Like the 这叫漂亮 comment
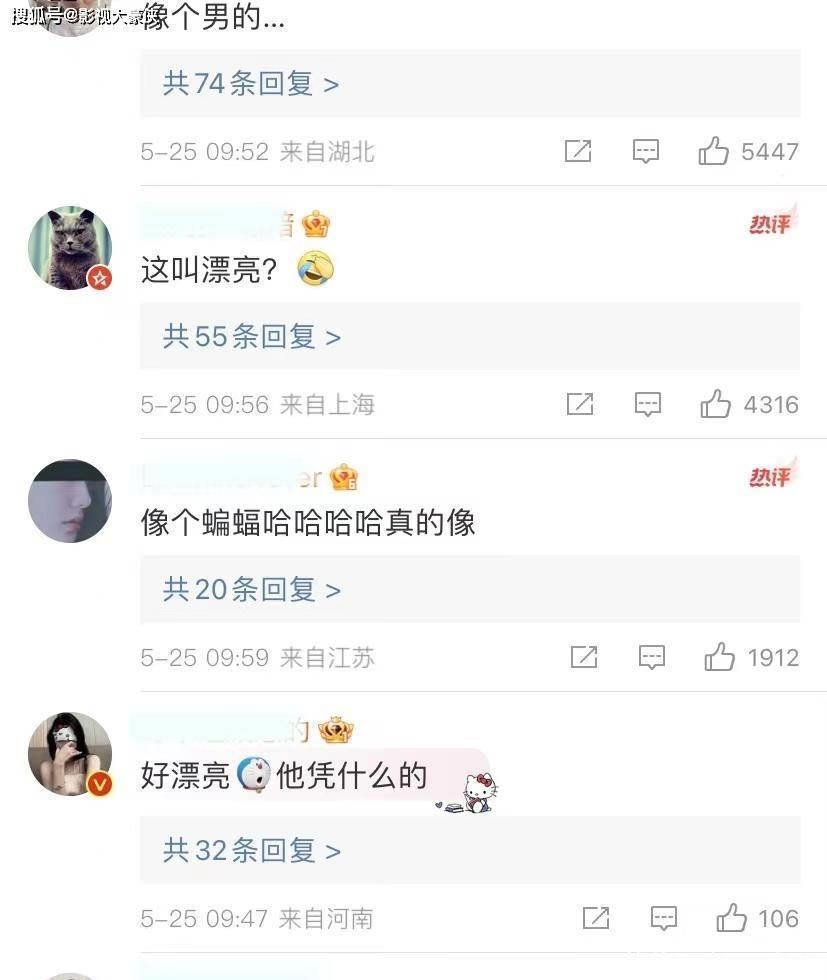The image size is (827, 980). click(x=715, y=404)
